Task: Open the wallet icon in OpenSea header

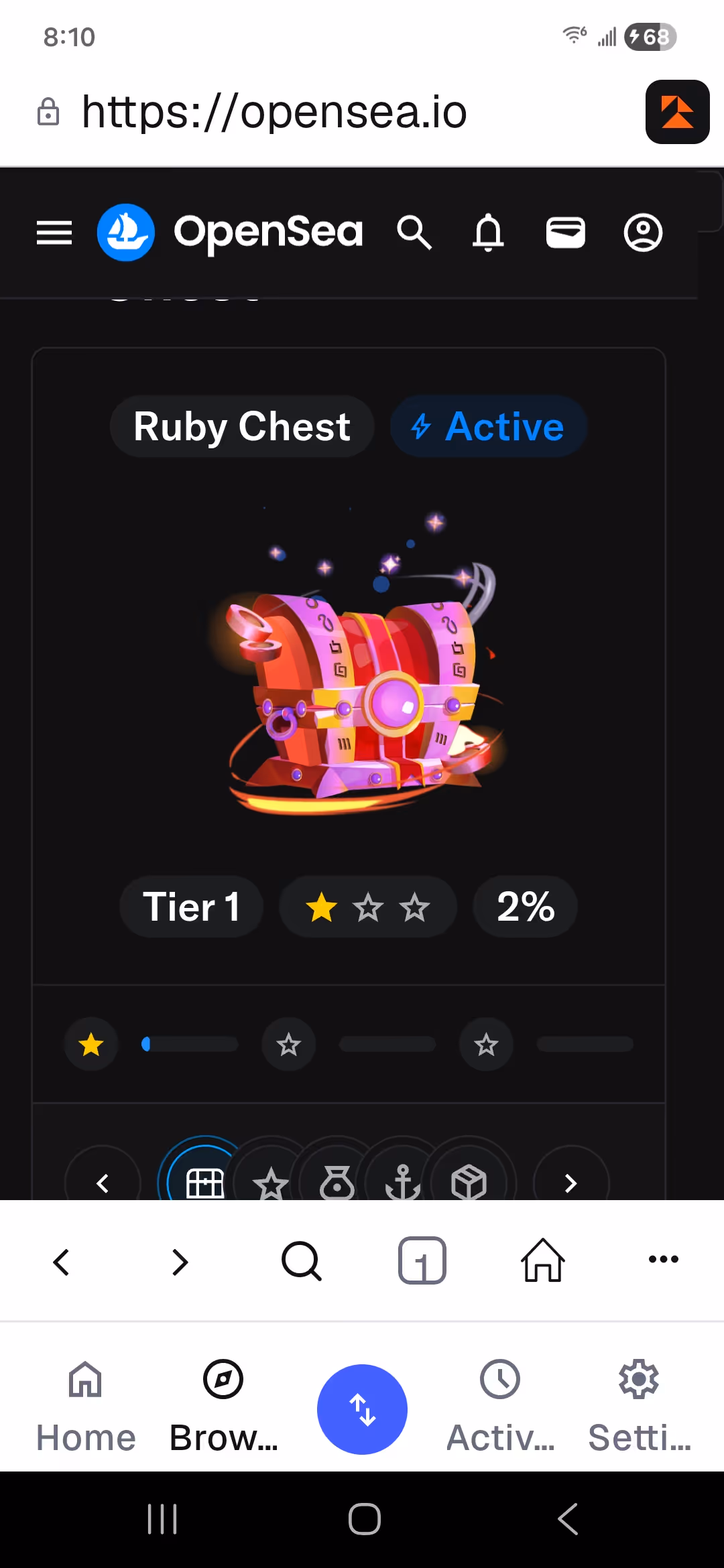Action: 565,233
